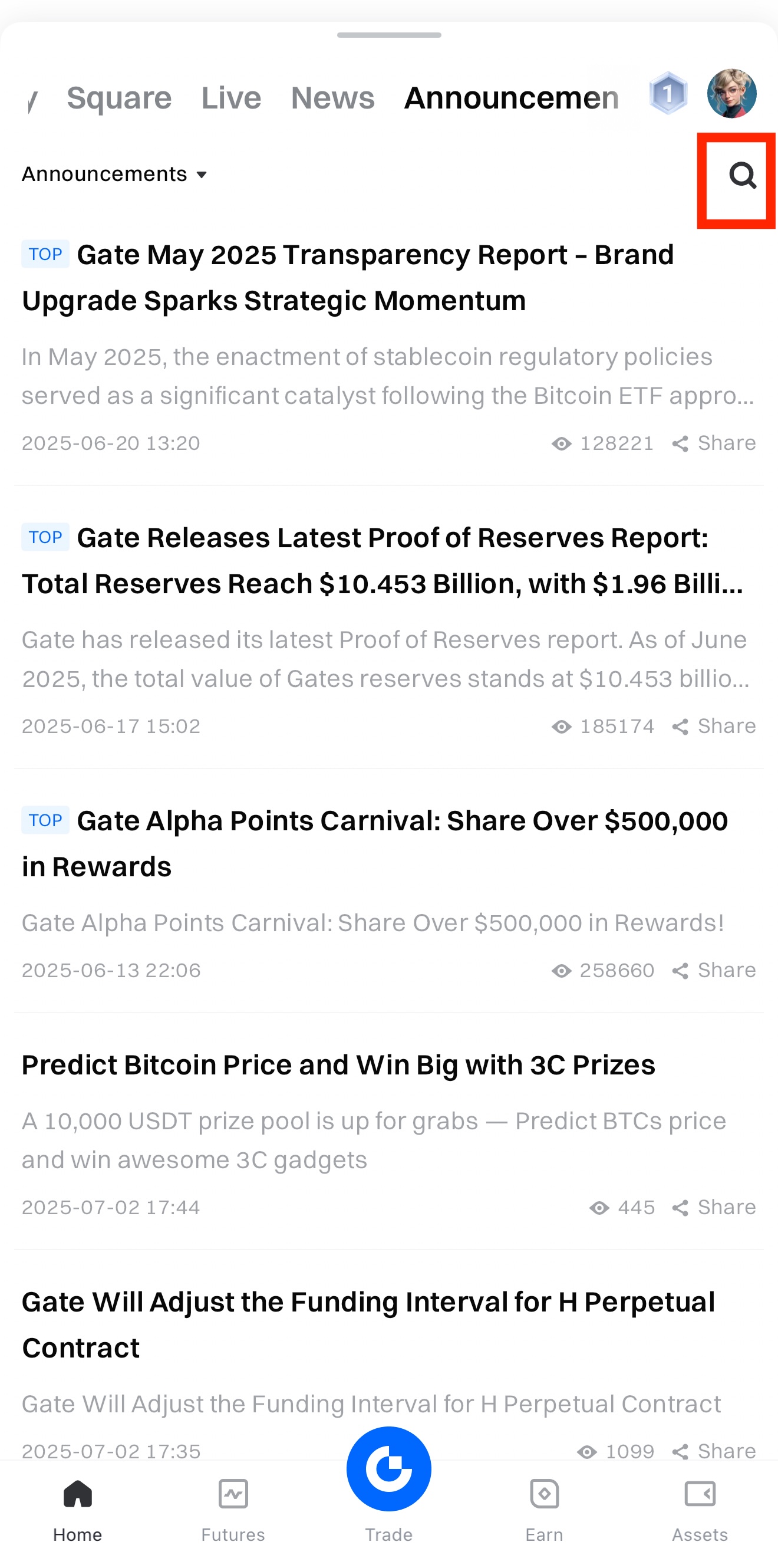Share the Predict Bitcoin Price announcement
Image resolution: width=778 pixels, height=1568 pixels.
pos(714,1208)
